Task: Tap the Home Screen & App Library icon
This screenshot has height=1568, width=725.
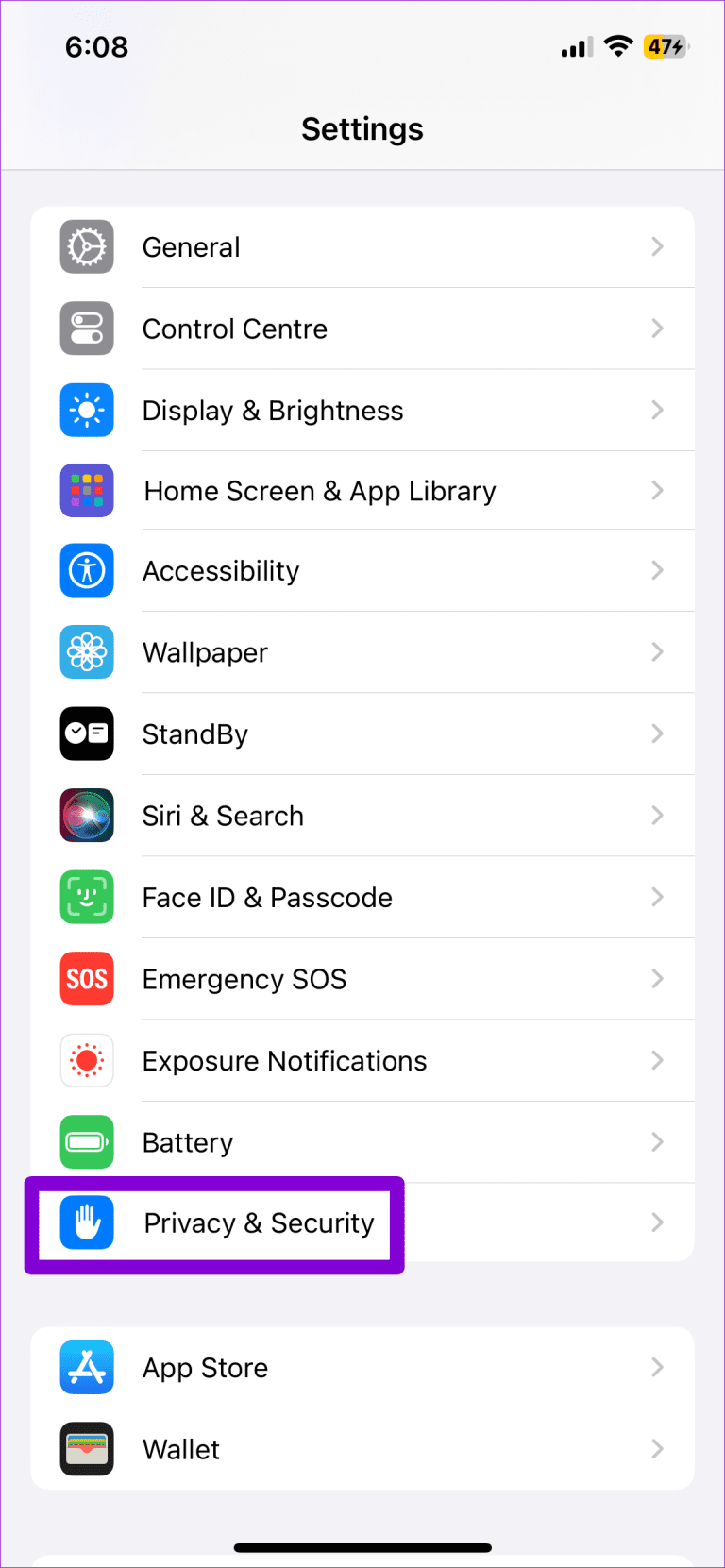Action: coord(87,490)
